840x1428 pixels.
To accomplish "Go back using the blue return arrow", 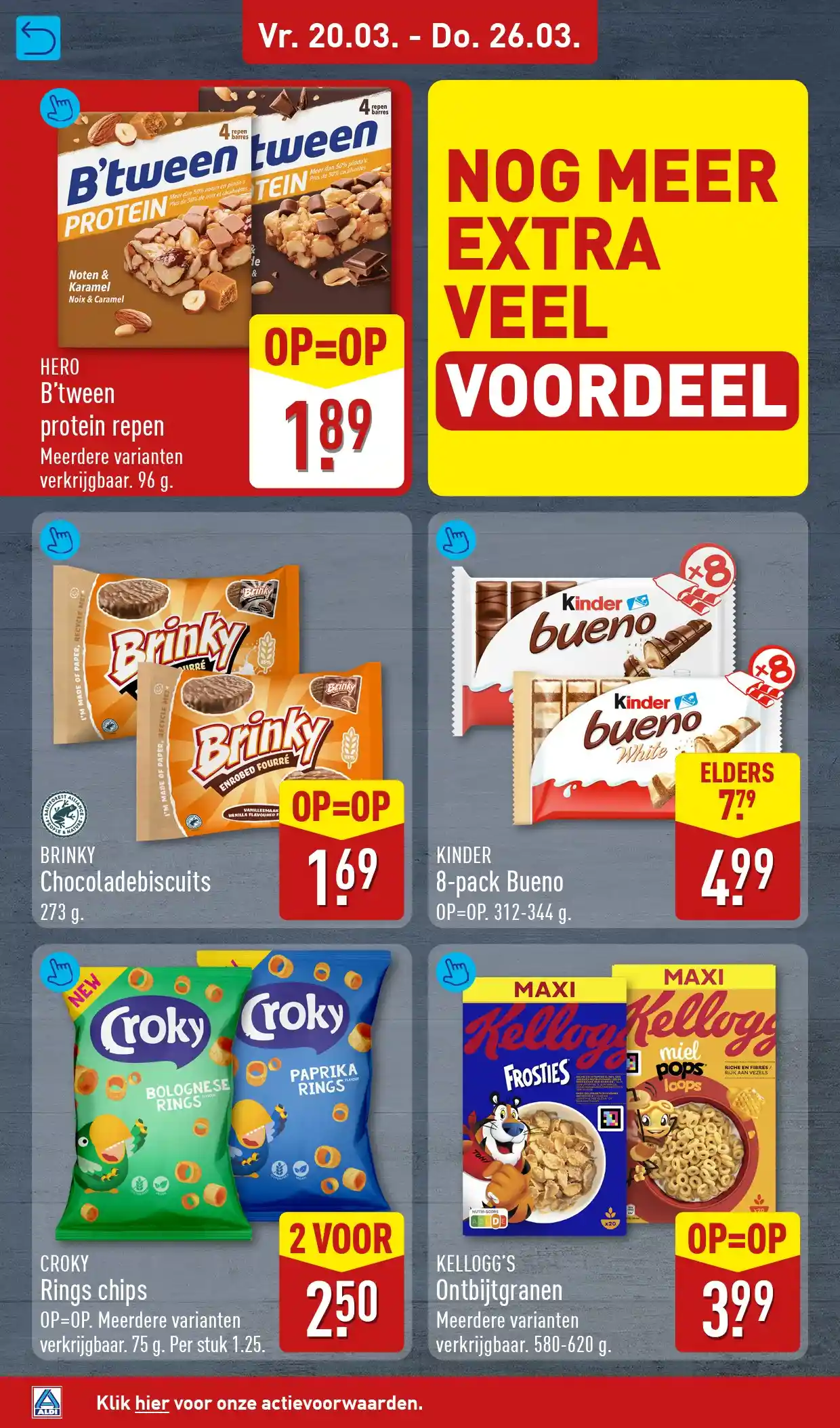I will pos(38,37).
